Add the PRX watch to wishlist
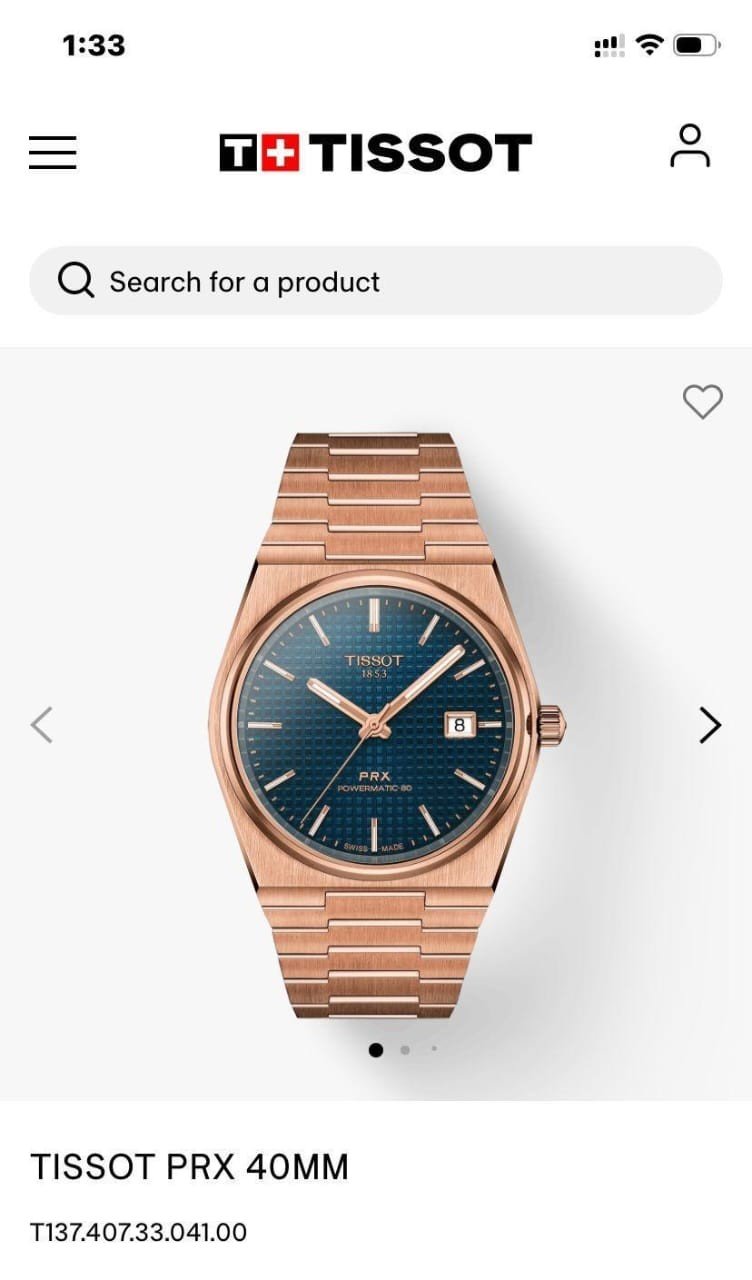Screen dimensions: 752x1280 coord(702,402)
